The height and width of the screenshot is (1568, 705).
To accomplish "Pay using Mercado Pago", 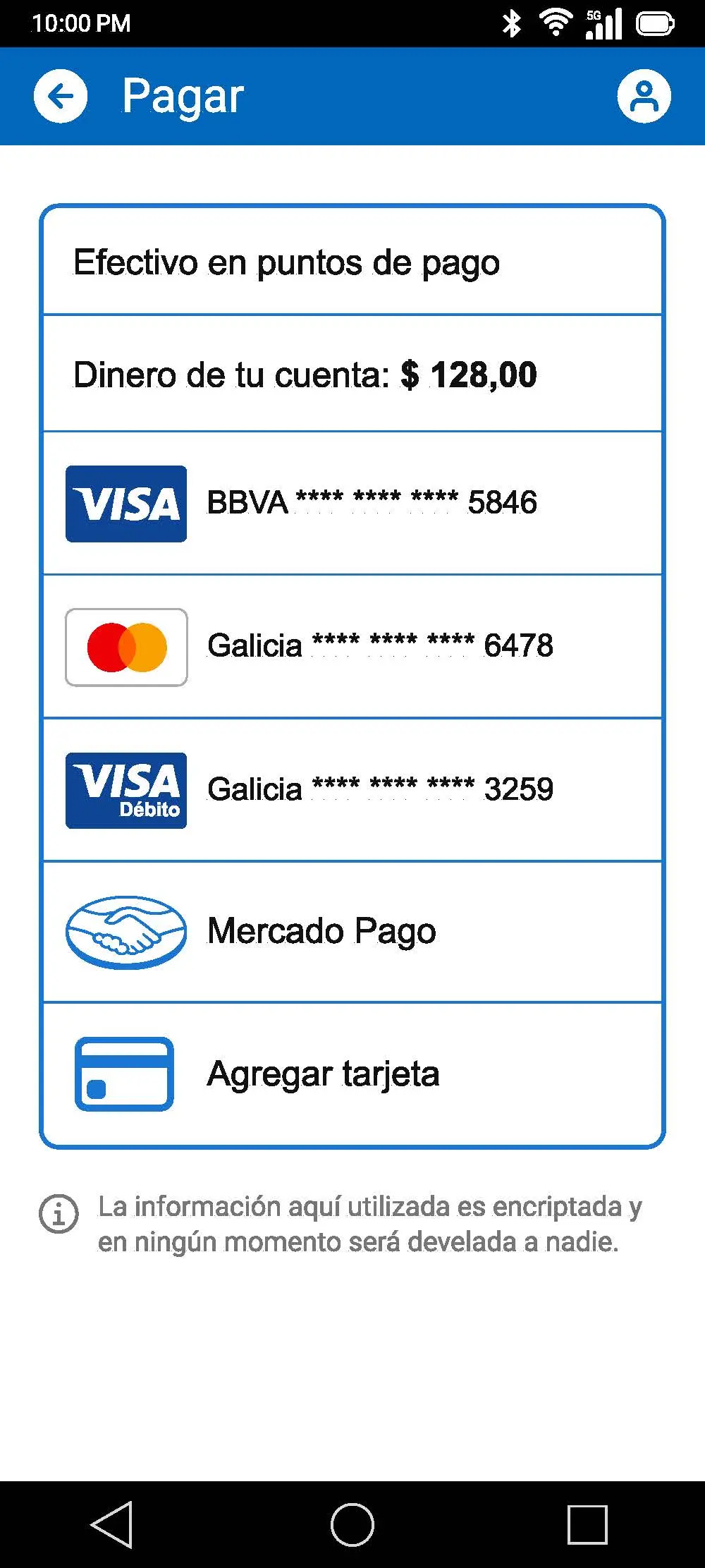I will (x=352, y=931).
